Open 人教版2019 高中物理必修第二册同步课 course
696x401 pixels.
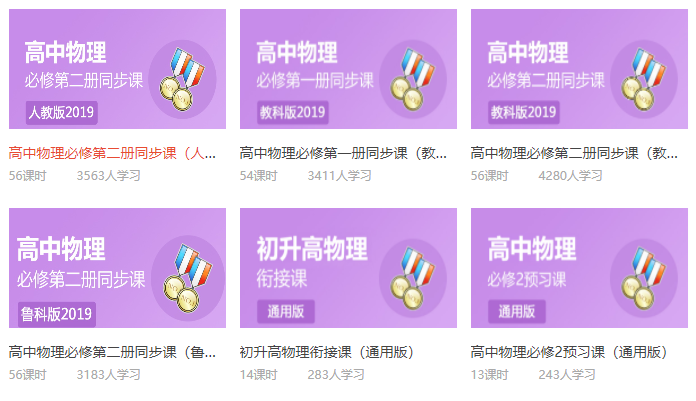click(117, 70)
